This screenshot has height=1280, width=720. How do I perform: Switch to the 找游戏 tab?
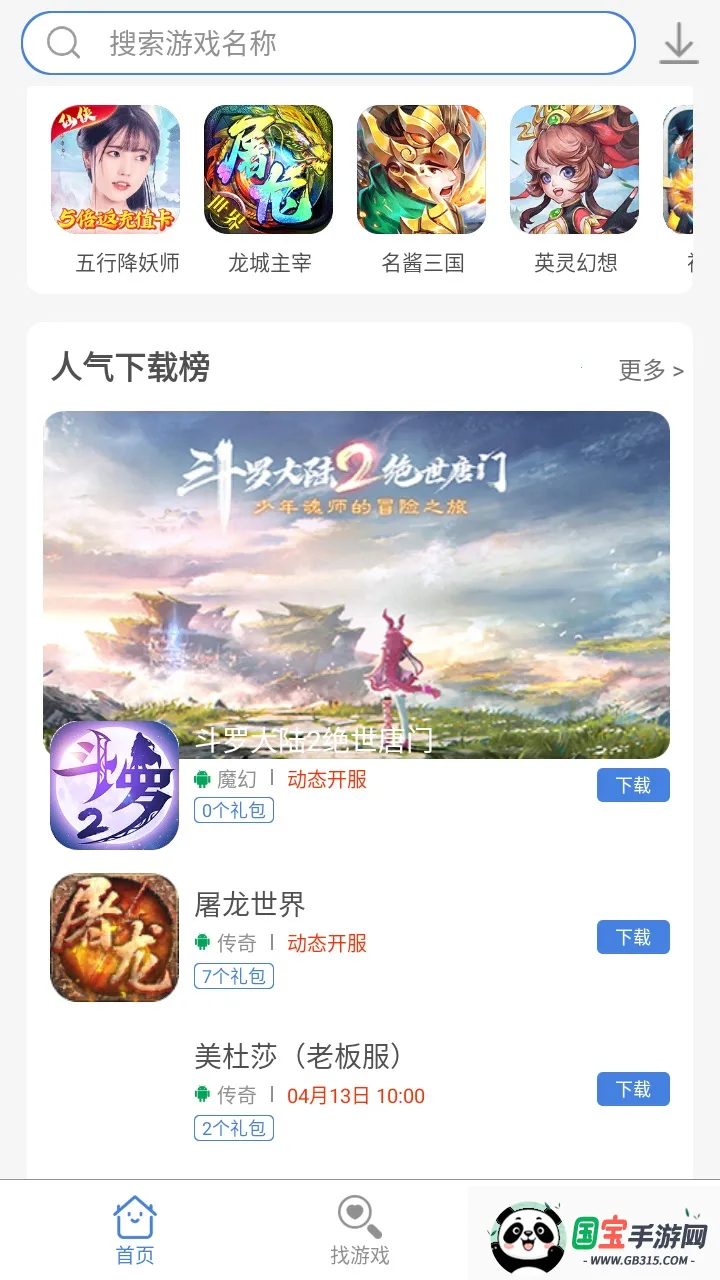(362, 1228)
